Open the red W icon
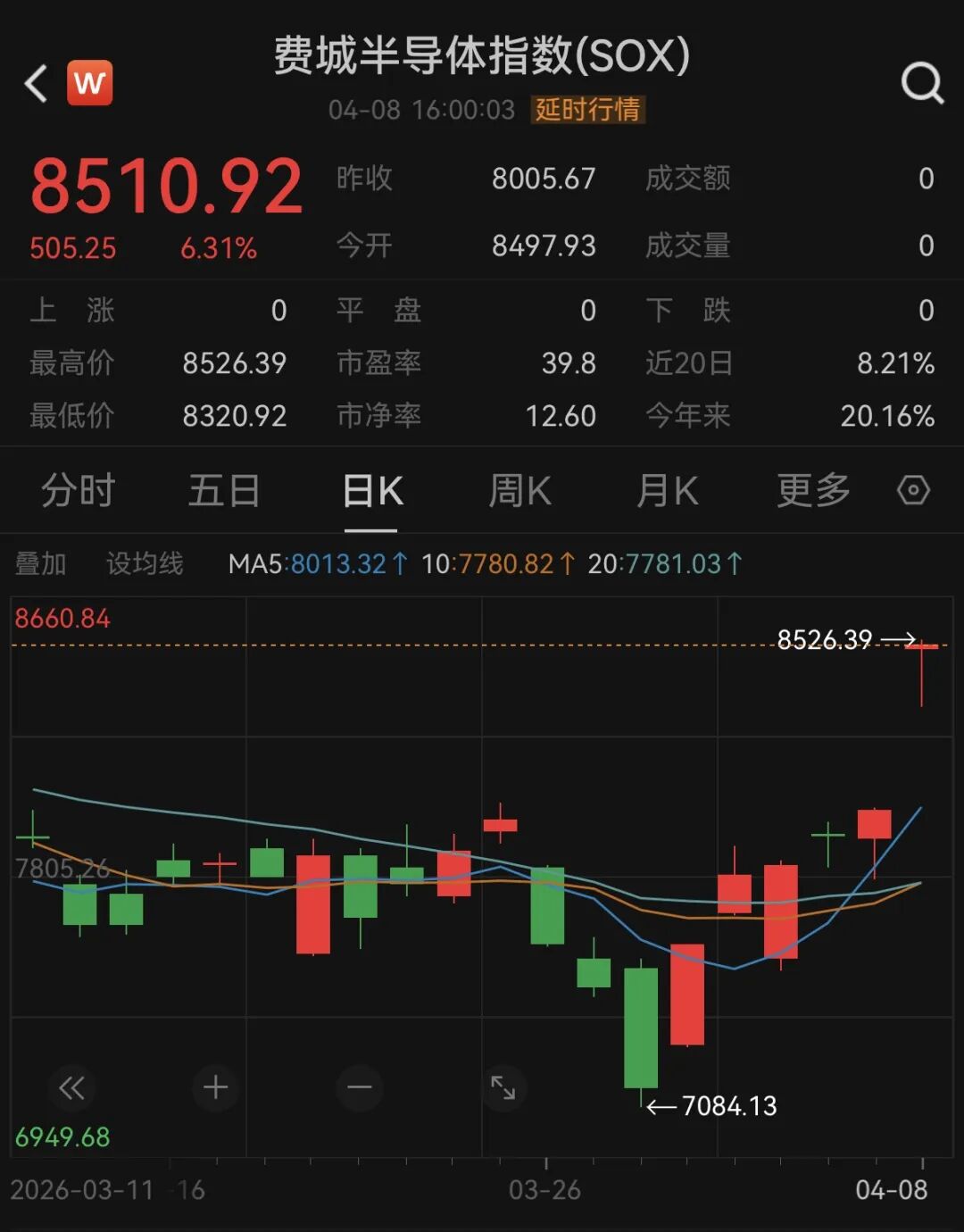This screenshot has width=964, height=1232. [89, 83]
